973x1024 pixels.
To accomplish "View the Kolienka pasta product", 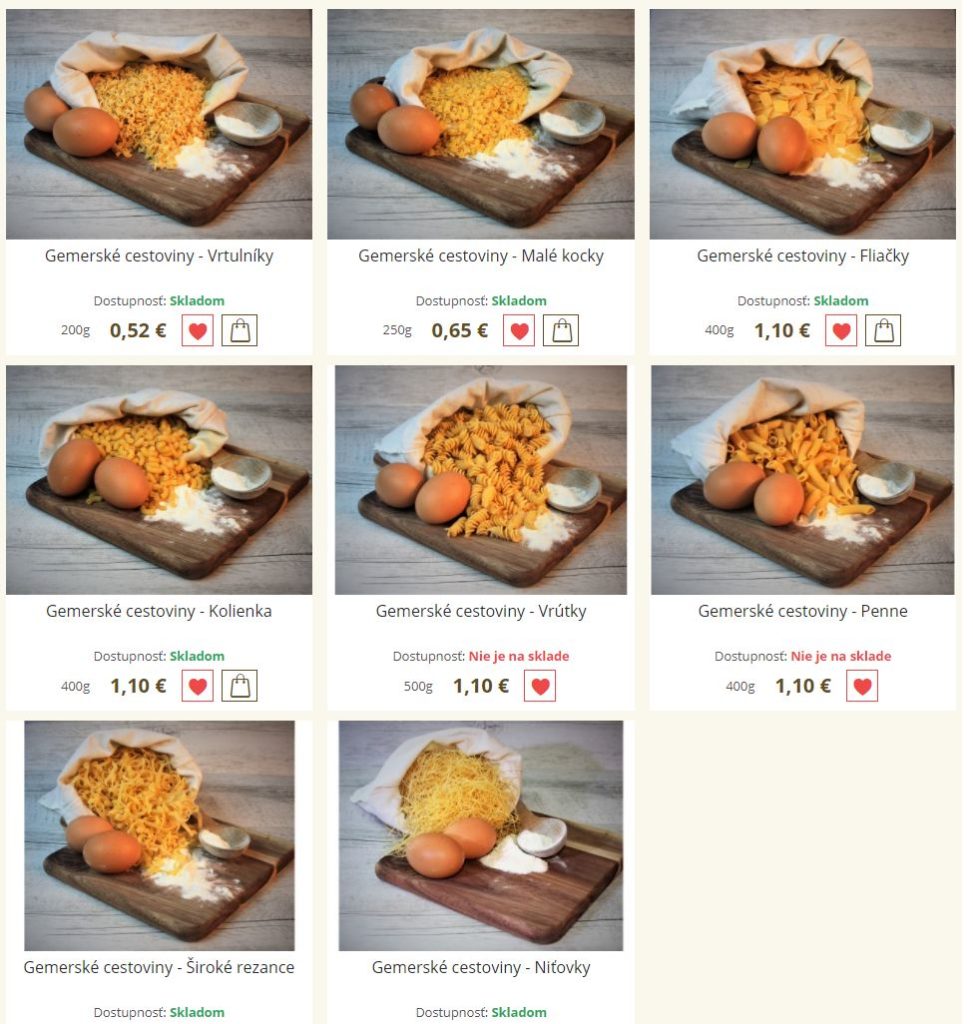I will click(159, 611).
